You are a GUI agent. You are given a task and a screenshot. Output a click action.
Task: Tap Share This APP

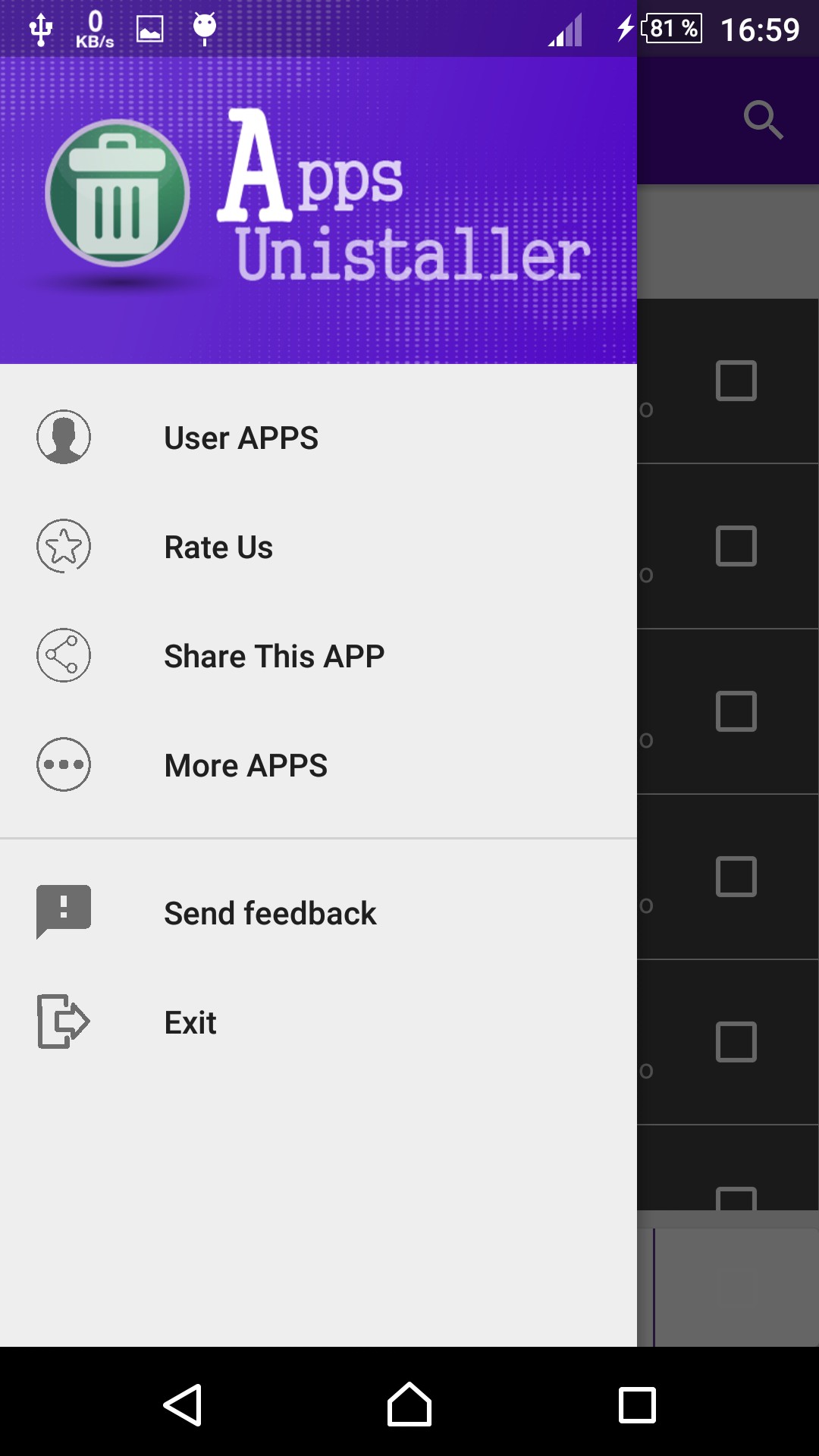point(274,656)
